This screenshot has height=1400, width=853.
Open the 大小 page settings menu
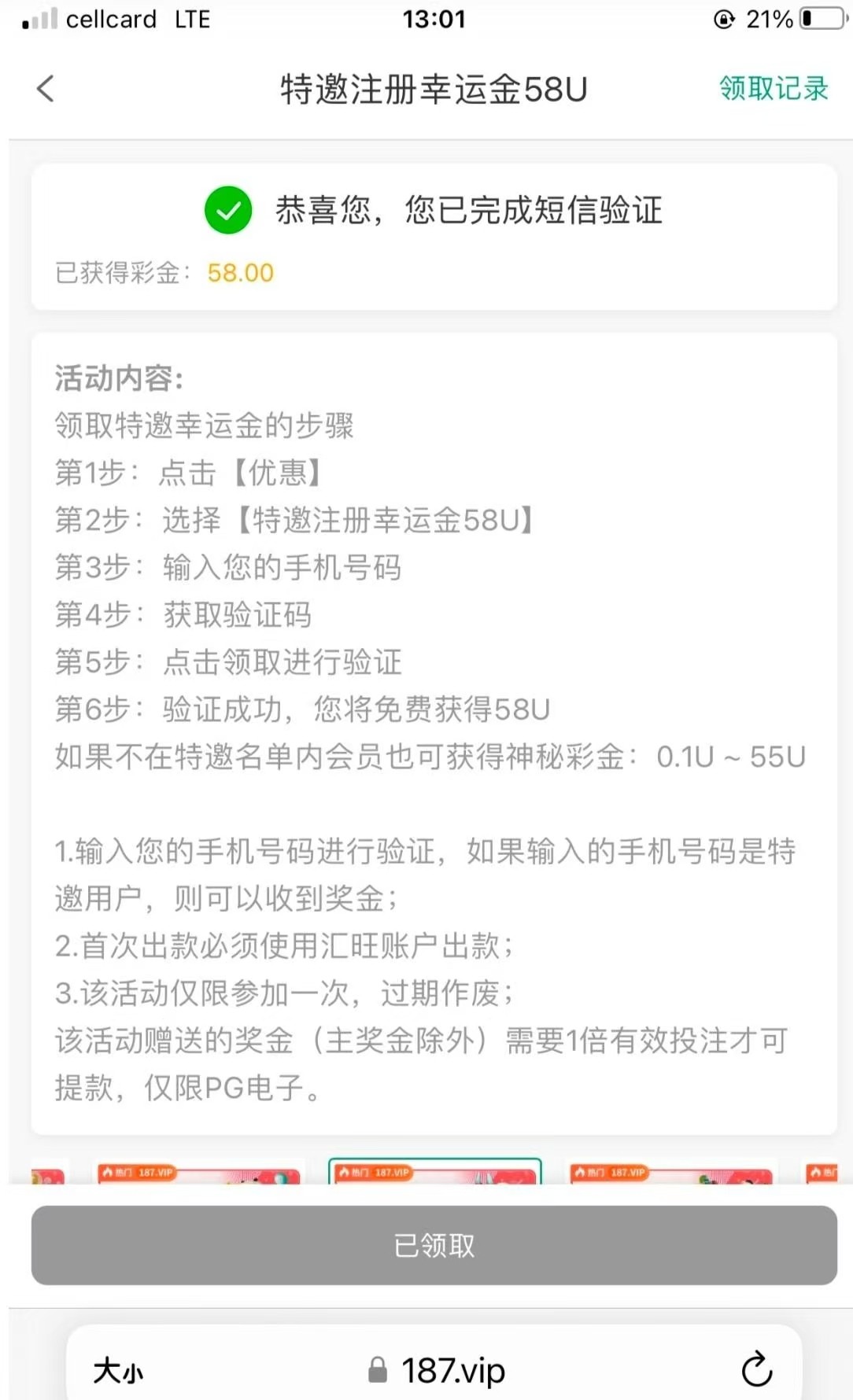coord(118,1371)
